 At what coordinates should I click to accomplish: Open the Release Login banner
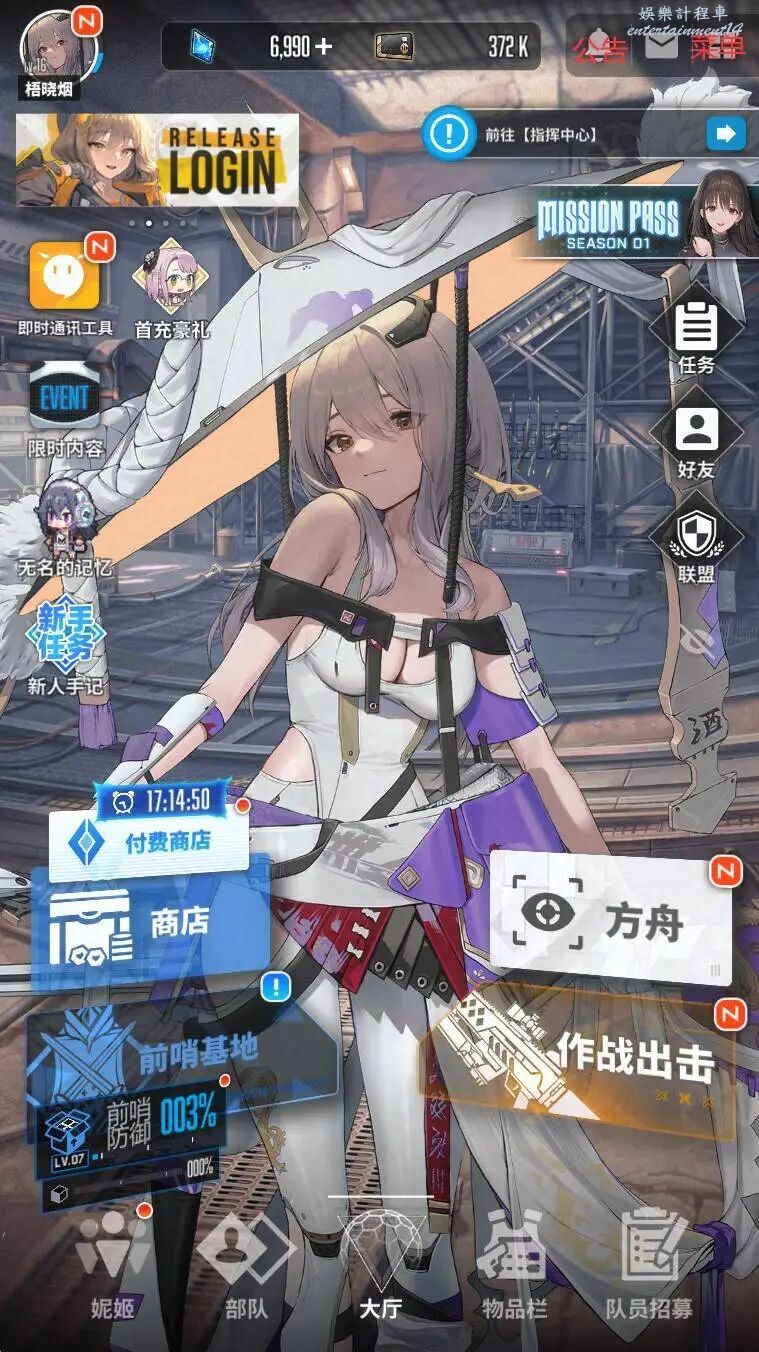pyautogui.click(x=157, y=159)
